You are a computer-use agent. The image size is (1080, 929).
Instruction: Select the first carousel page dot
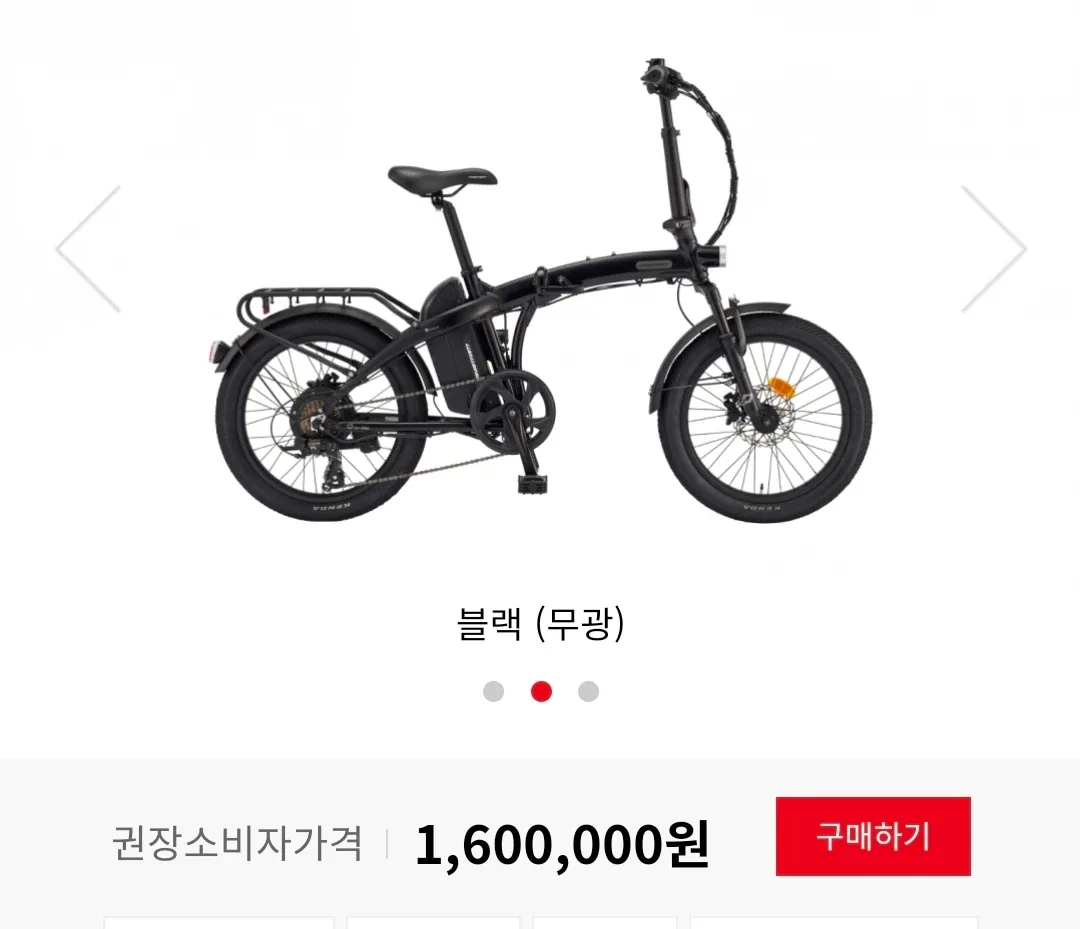pos(493,691)
